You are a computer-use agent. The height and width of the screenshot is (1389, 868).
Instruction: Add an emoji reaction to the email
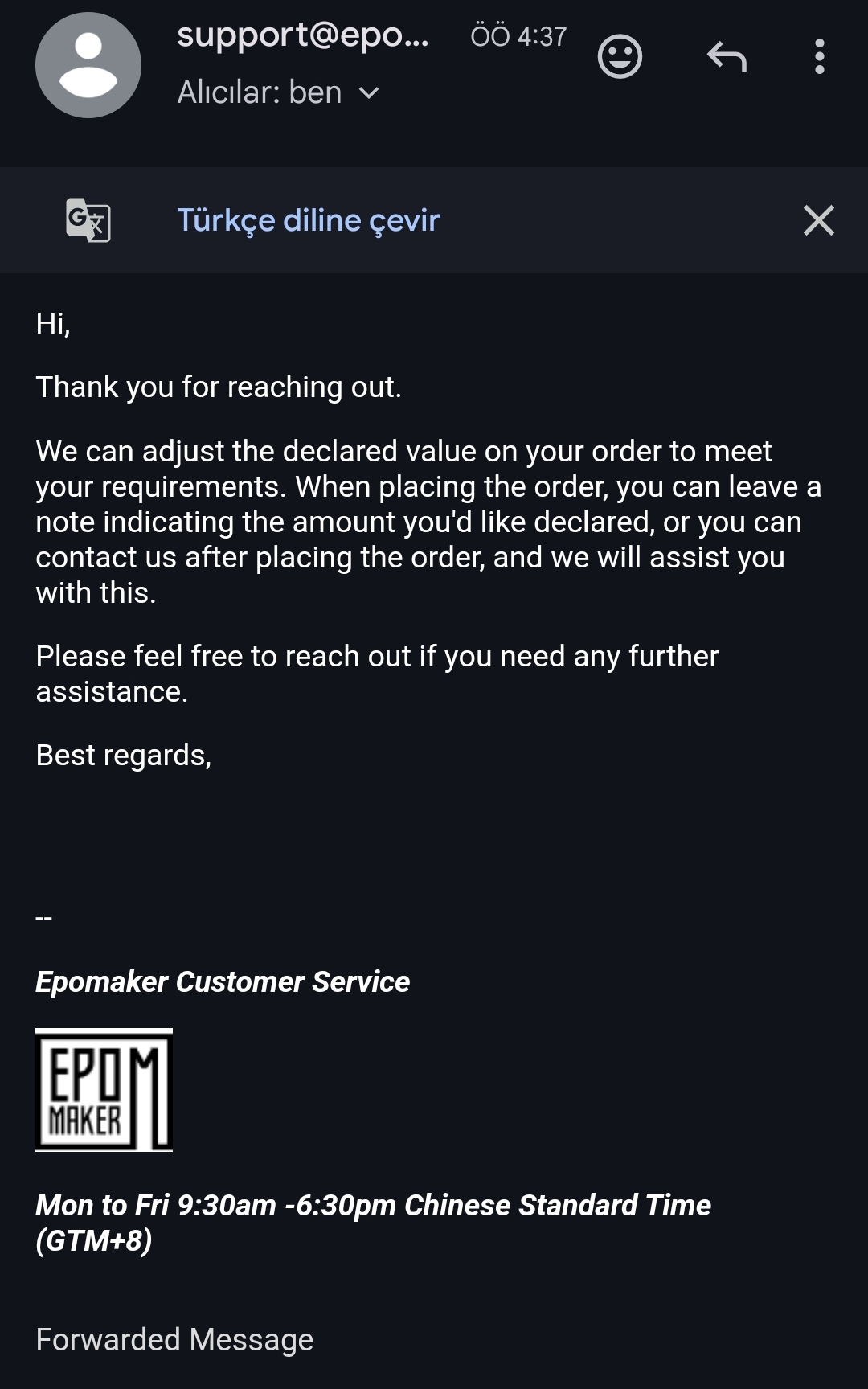click(620, 57)
